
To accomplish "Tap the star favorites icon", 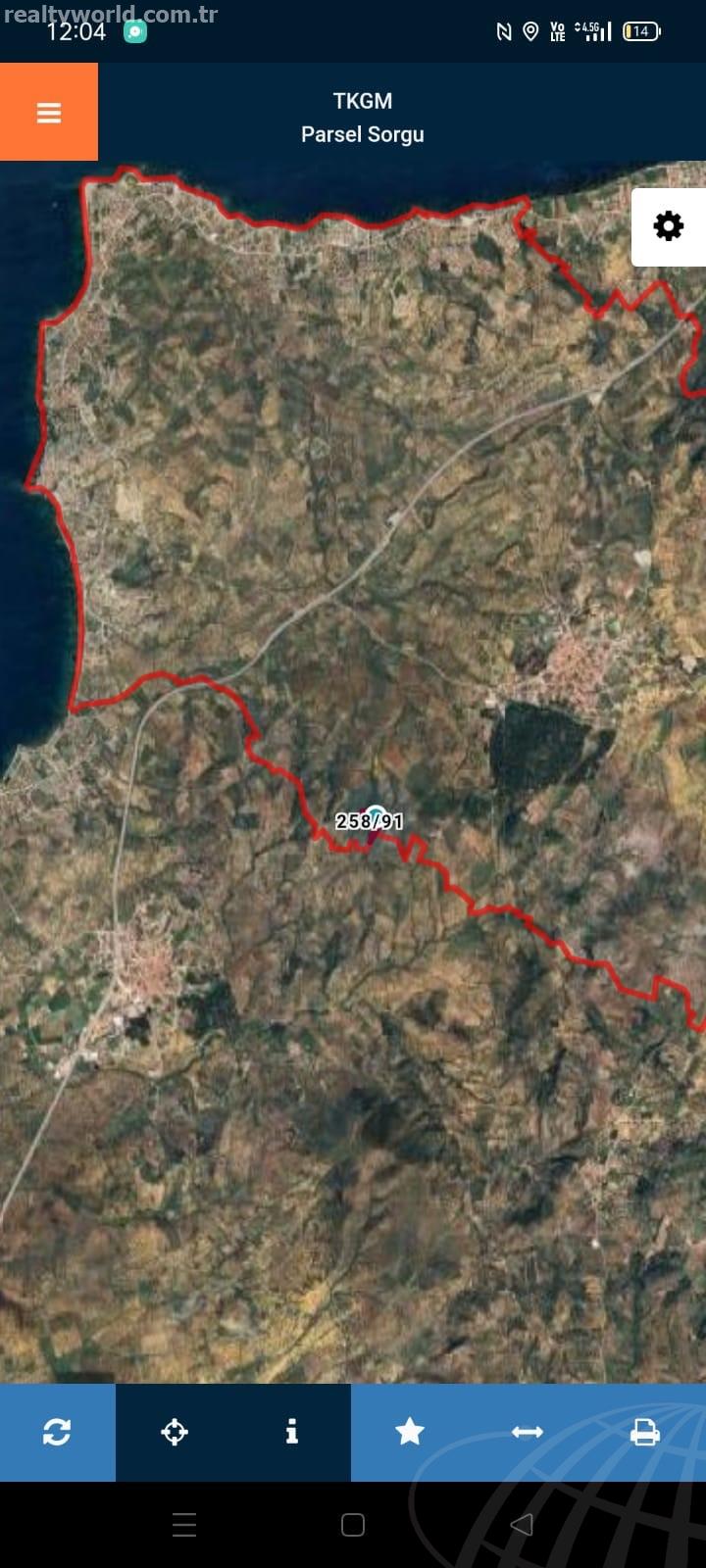I will pos(410,1432).
